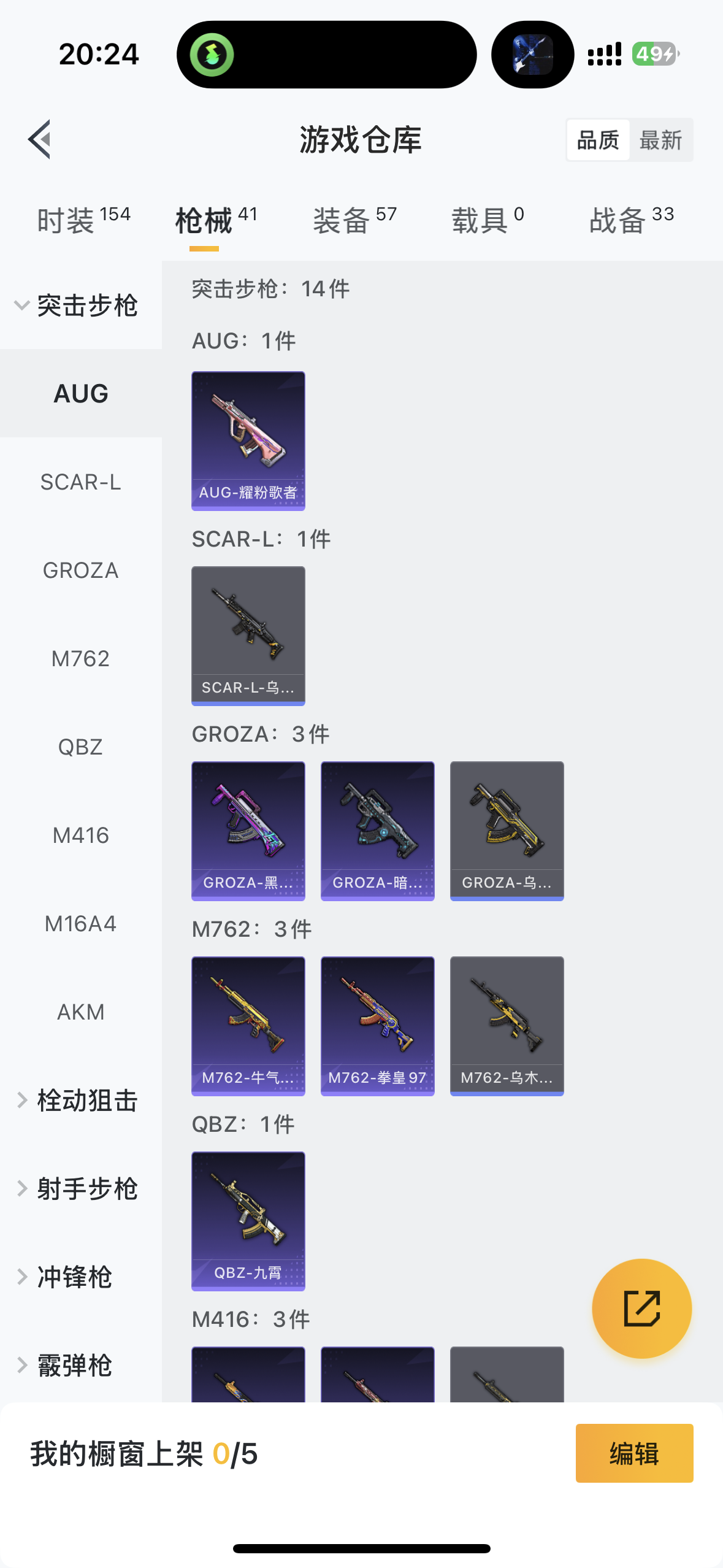Select M416 in the sidebar
The width and height of the screenshot is (723, 1568).
tap(80, 836)
